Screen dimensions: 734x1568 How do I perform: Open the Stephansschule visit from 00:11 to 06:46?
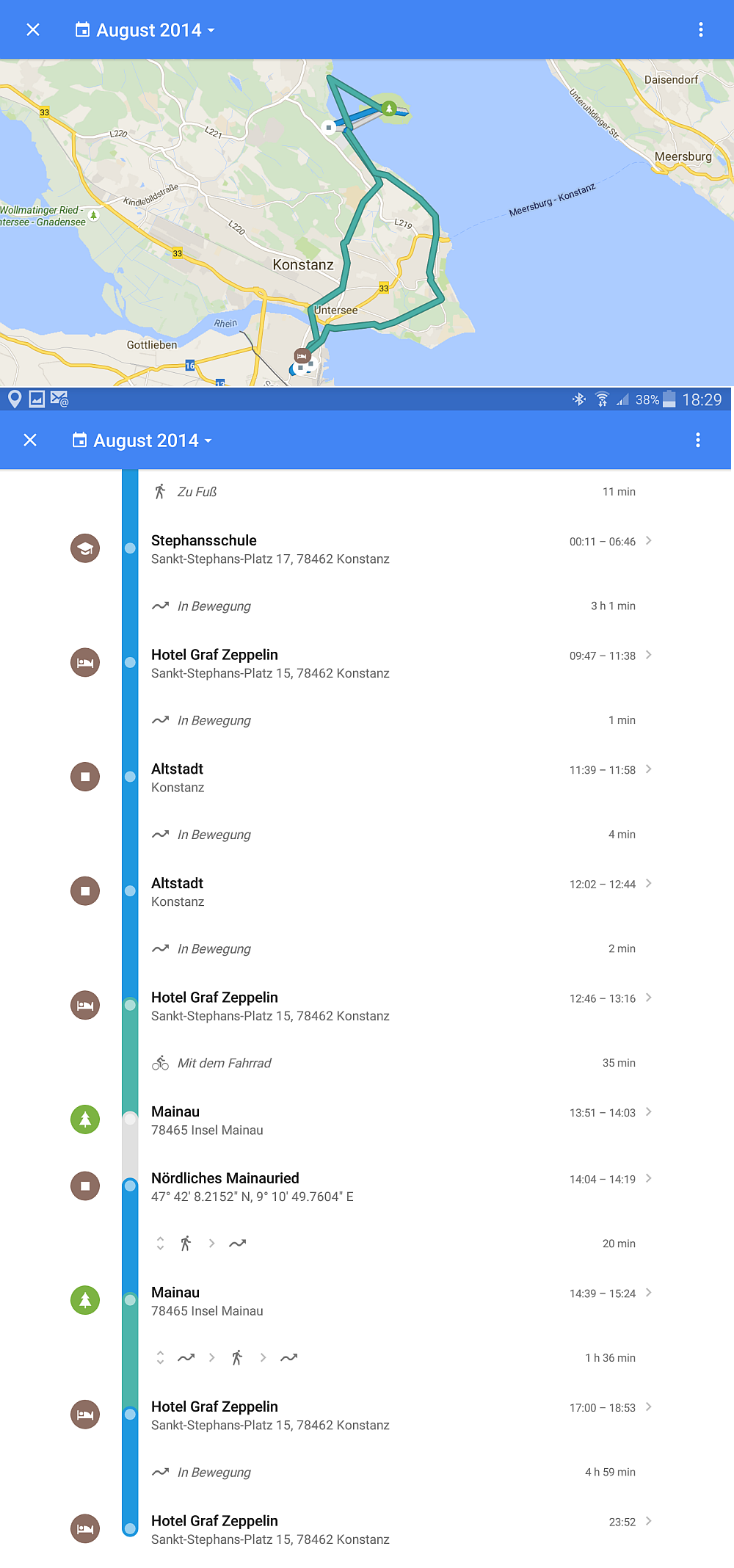396,549
